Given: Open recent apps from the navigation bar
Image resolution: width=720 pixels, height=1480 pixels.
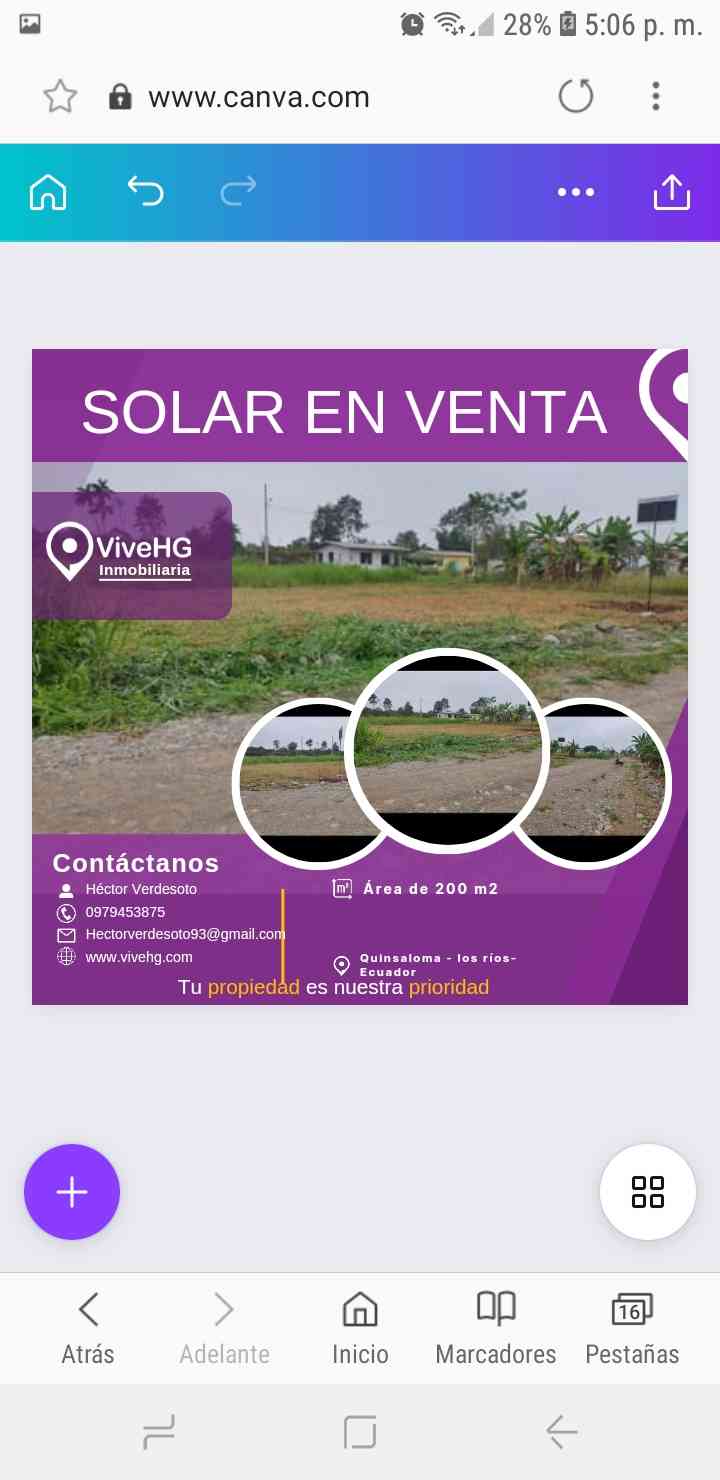Looking at the screenshot, I should [159, 1432].
